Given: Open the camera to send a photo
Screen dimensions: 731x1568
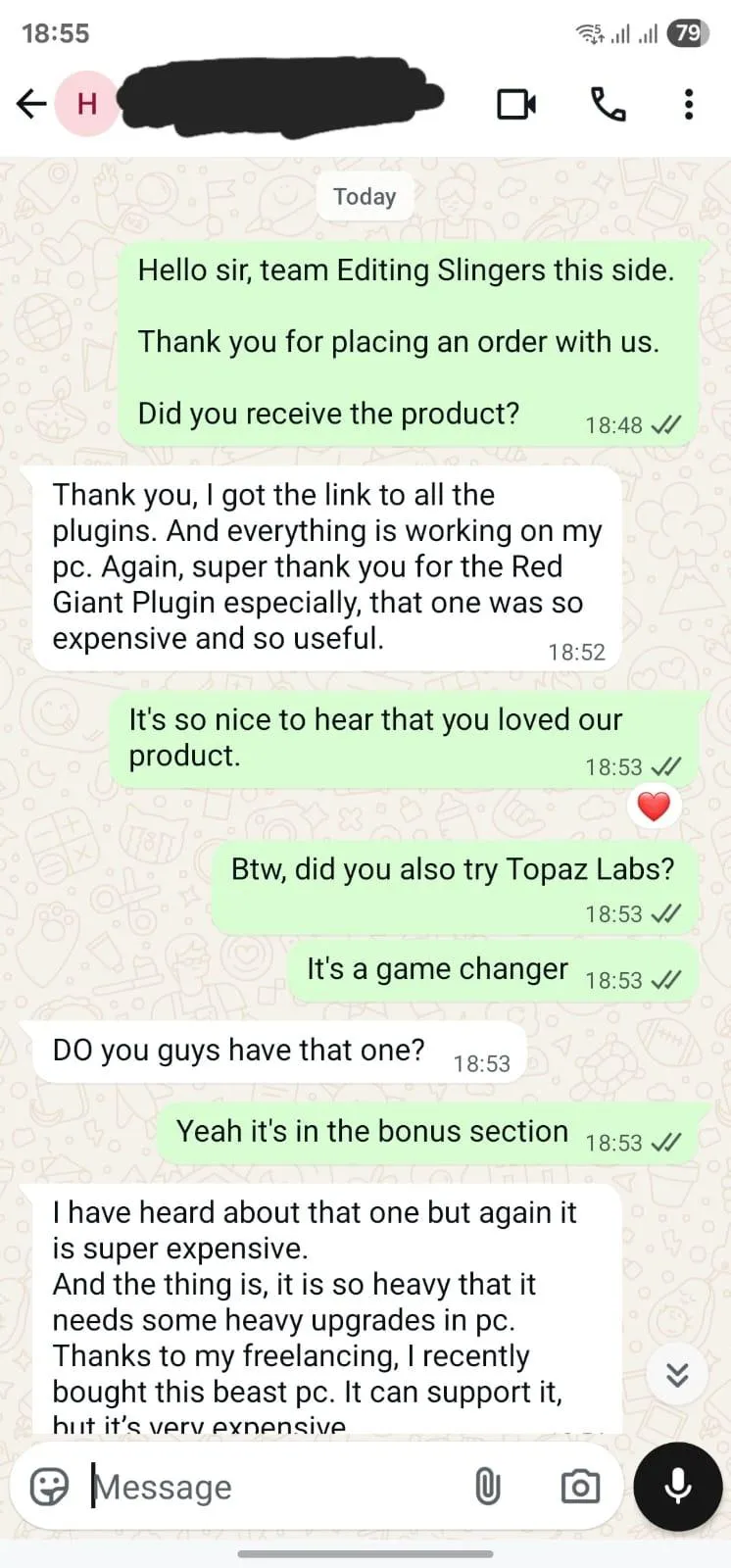Looking at the screenshot, I should coord(580,1487).
